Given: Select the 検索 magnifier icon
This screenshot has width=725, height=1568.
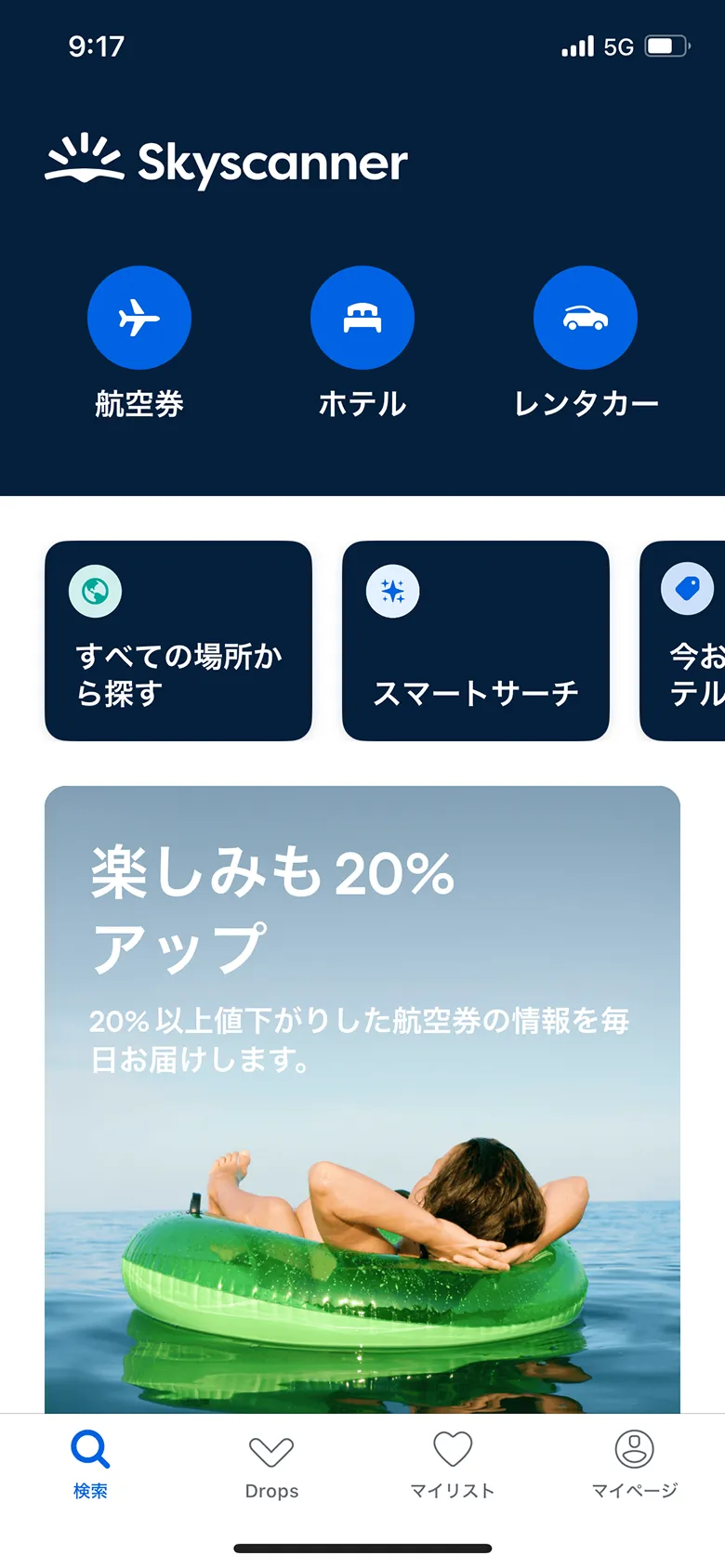Looking at the screenshot, I should 89,1447.
